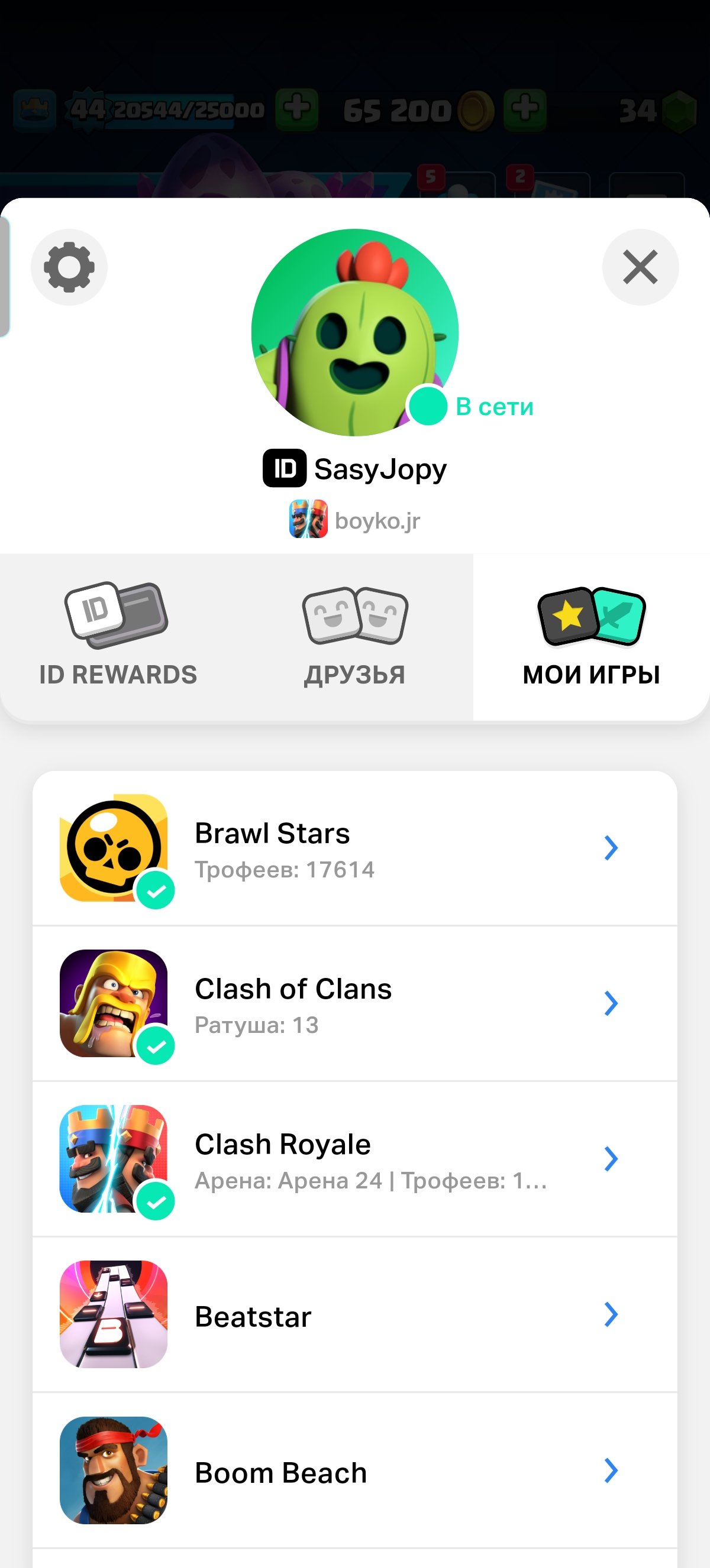The width and height of the screenshot is (710, 1568).
Task: Open the Brawl Stars row
Action: tap(354, 848)
